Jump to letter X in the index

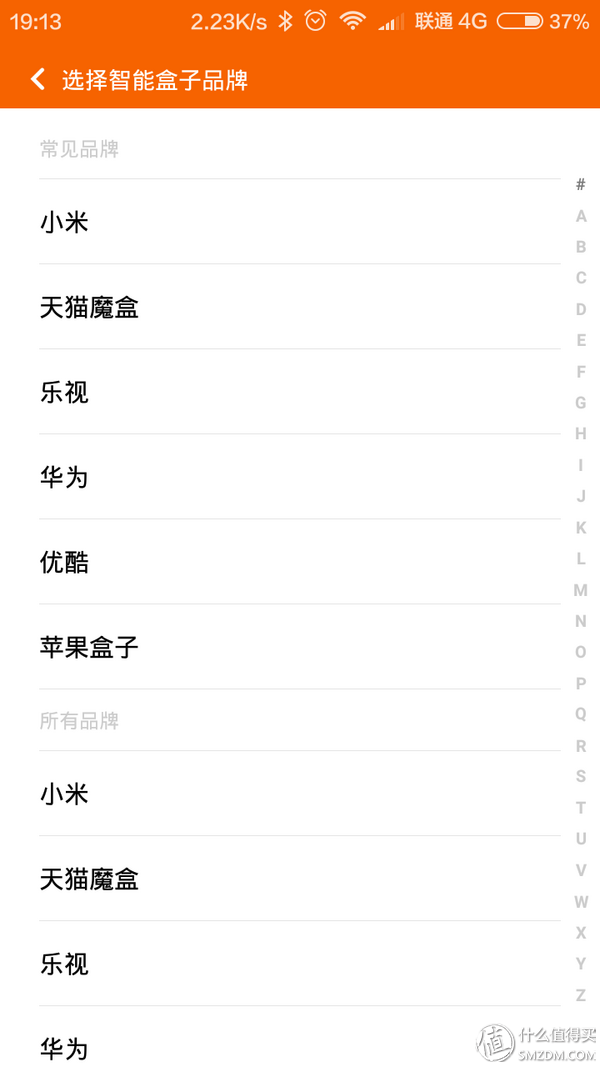(x=581, y=933)
